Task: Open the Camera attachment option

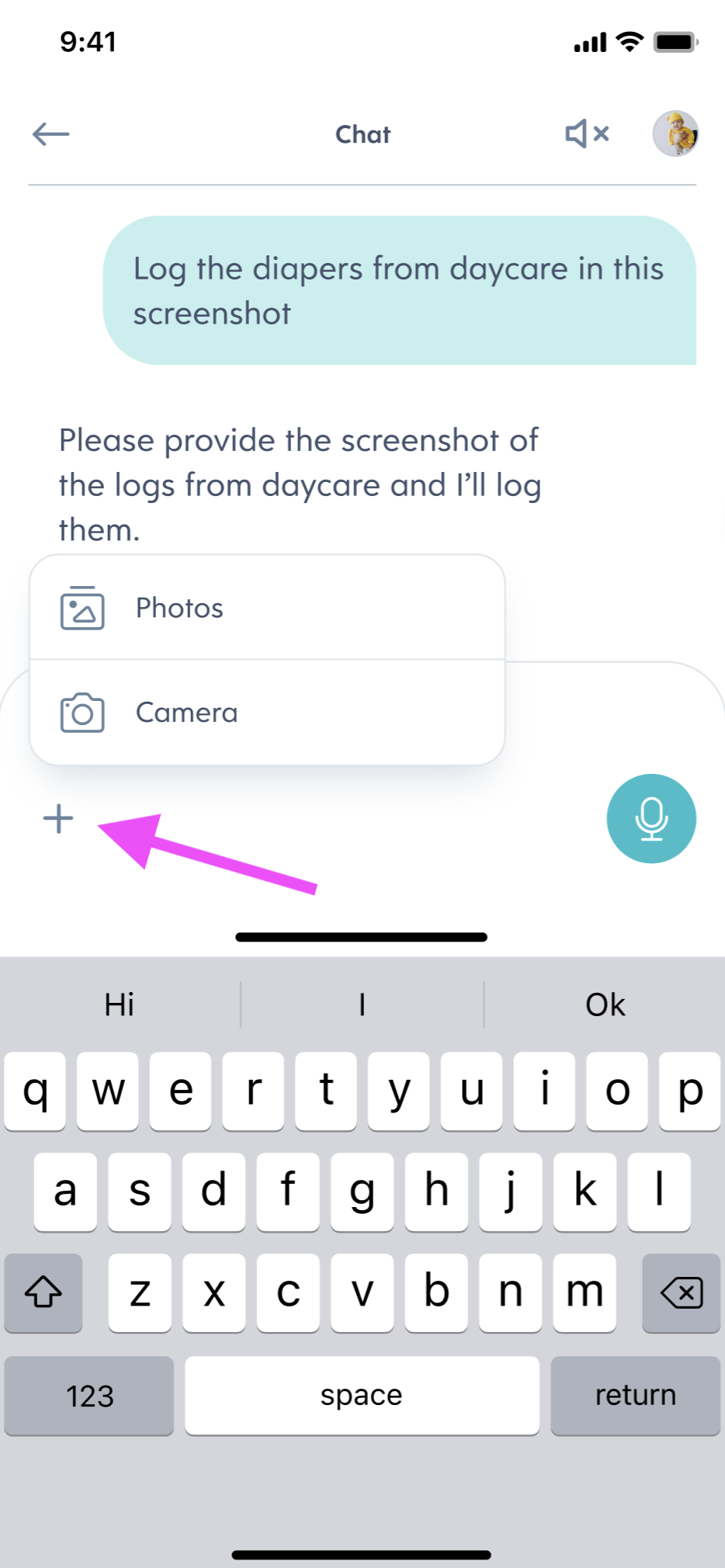Action: 186,712
